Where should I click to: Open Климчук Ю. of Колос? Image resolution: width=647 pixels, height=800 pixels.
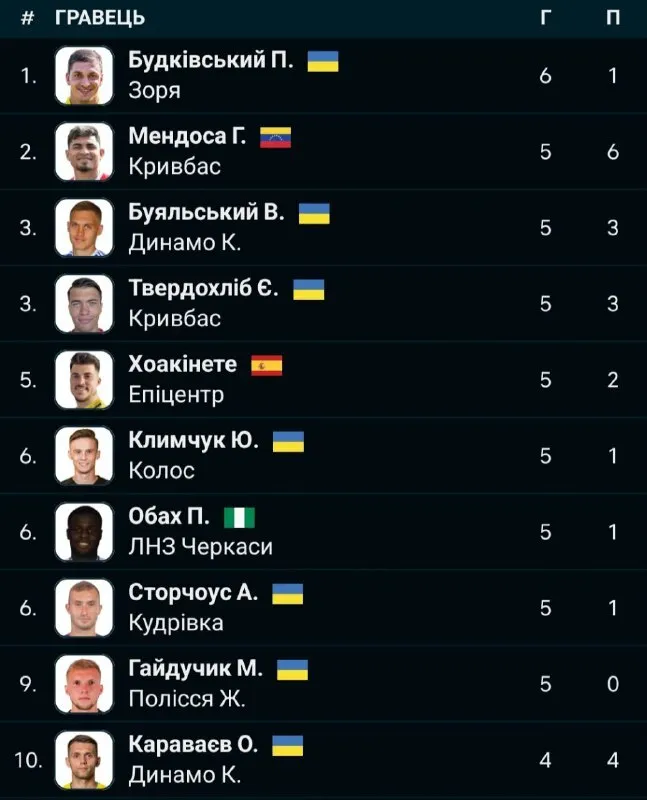coord(193,442)
